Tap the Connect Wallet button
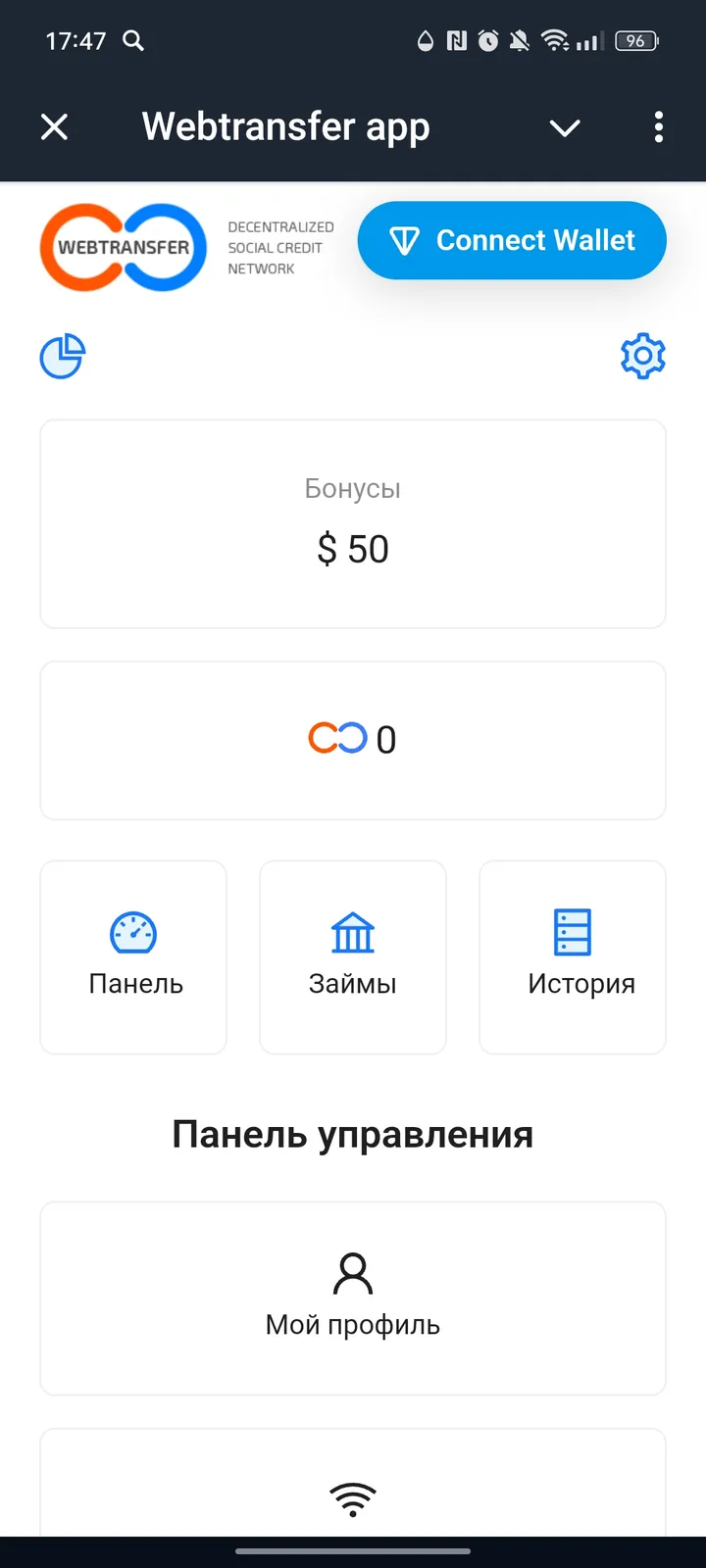This screenshot has height=1568, width=706. pos(512,240)
